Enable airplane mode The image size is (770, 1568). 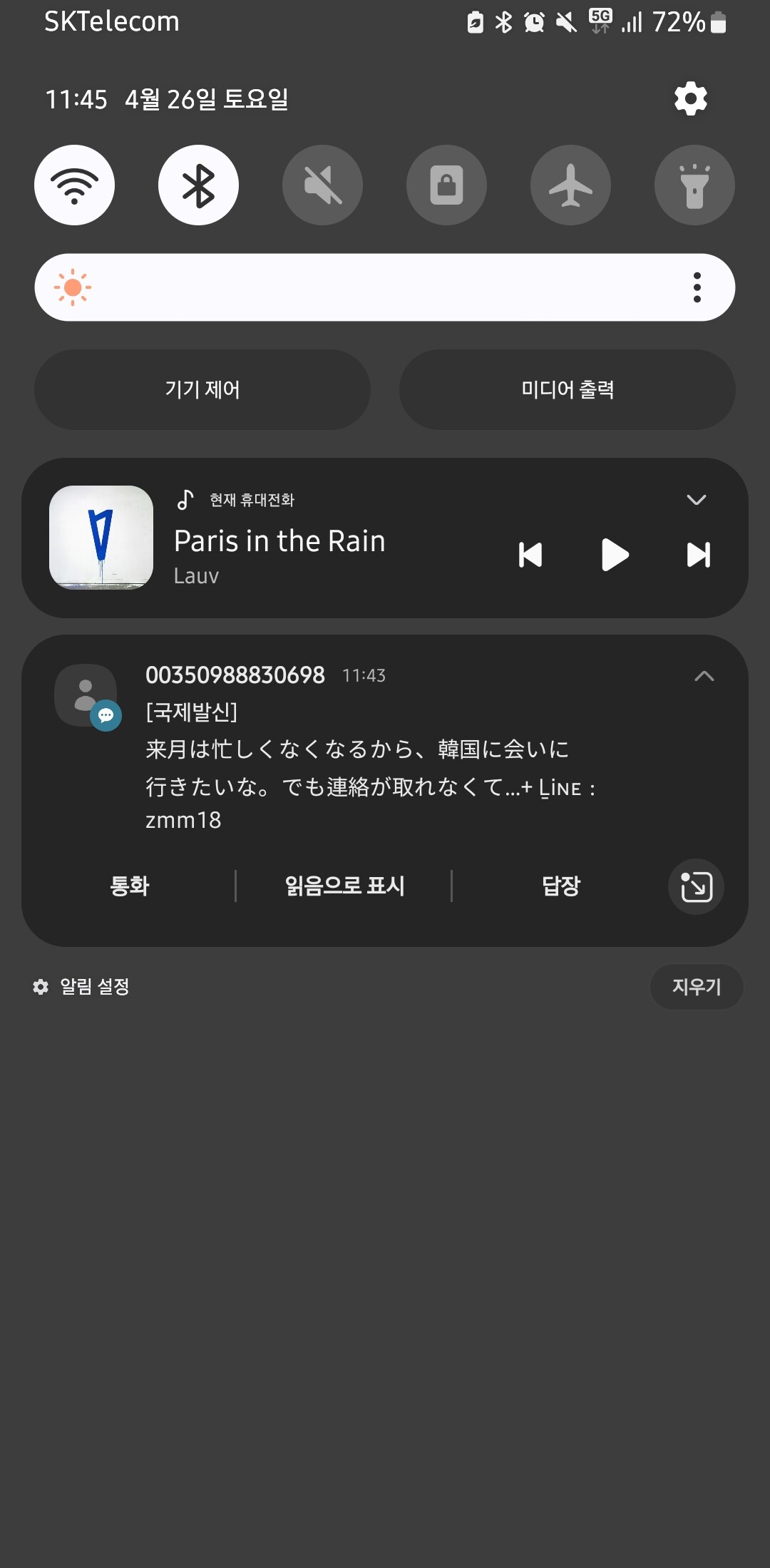(570, 185)
